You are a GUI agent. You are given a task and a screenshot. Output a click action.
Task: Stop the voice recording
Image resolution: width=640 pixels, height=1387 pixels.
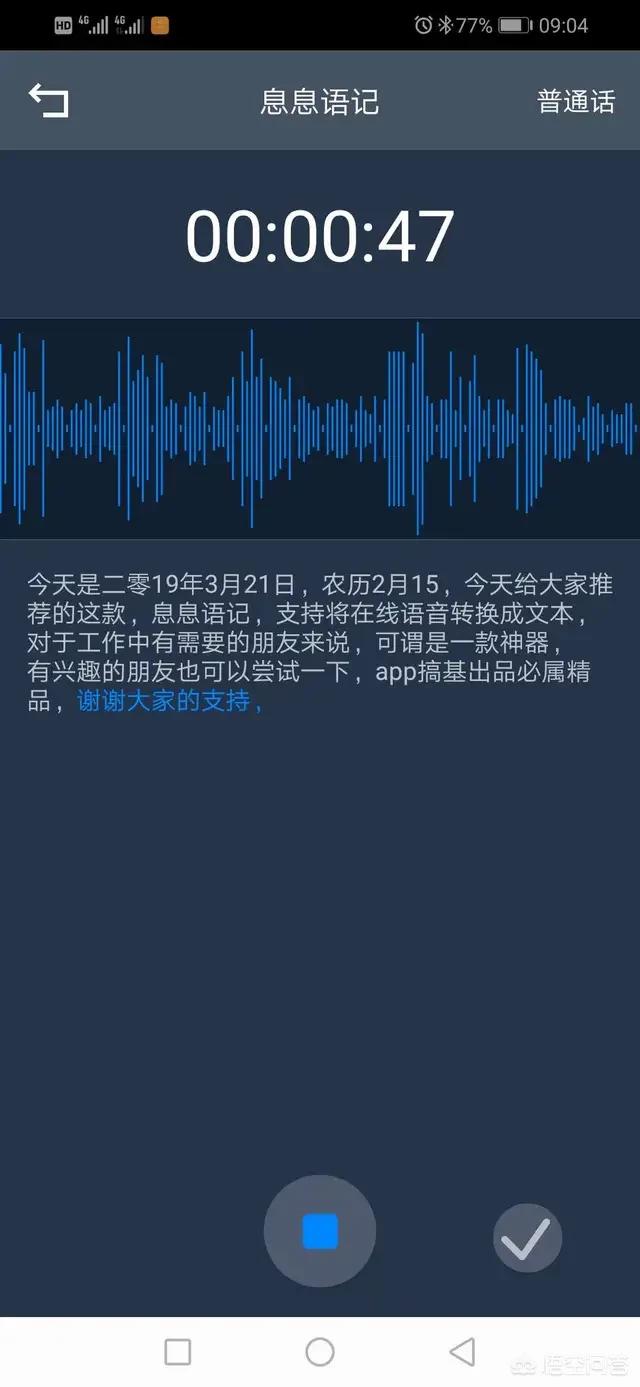(x=320, y=1231)
